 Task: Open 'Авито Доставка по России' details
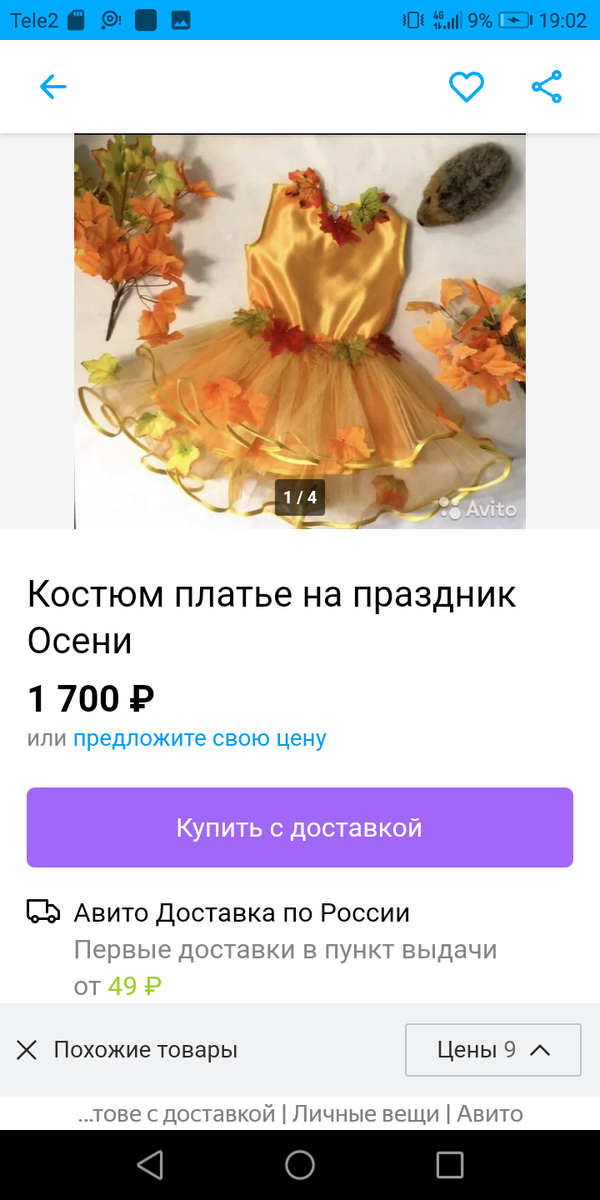(242, 912)
